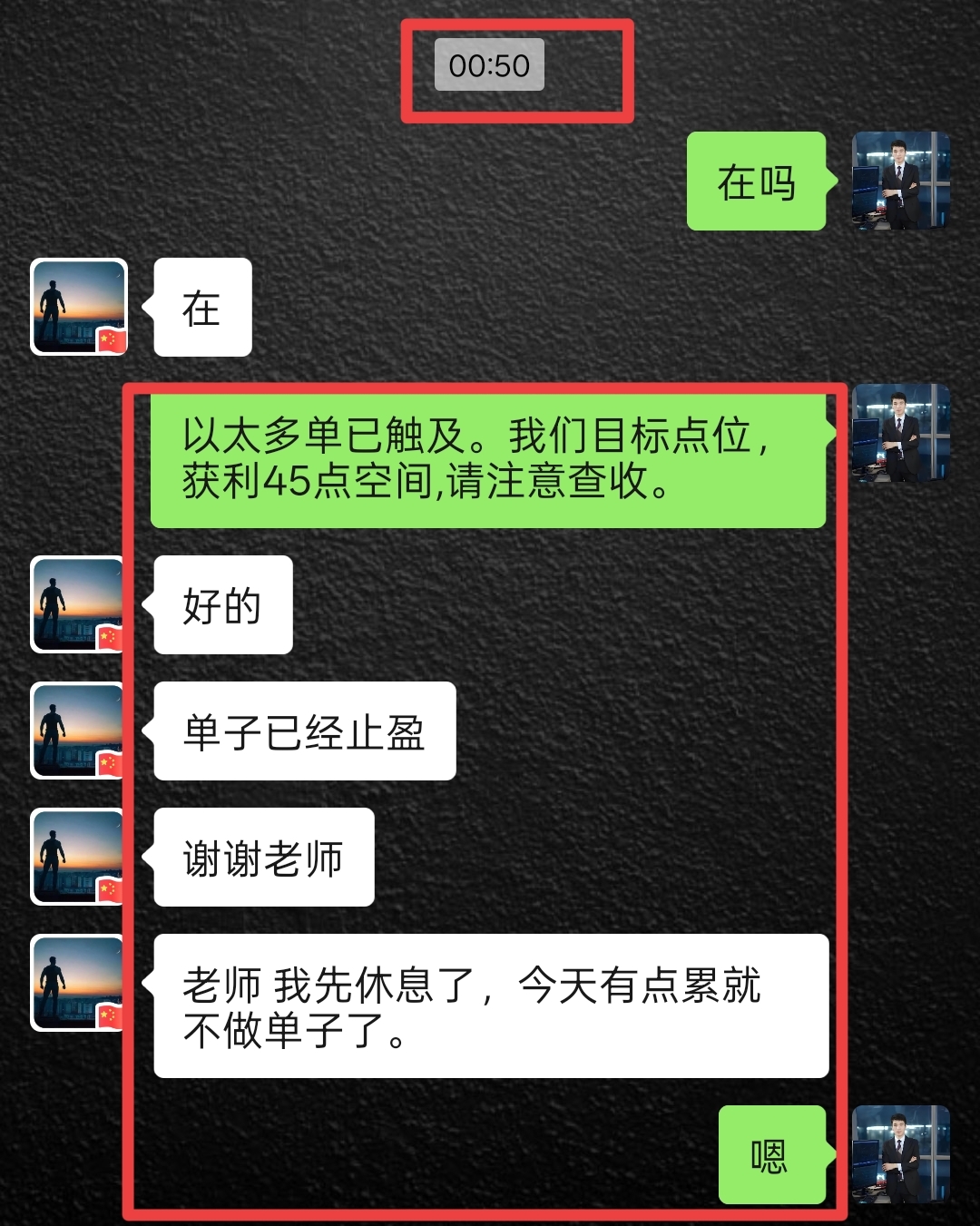Tap contact avatar next to "谢谢老师"
Image resolution: width=980 pixels, height=1226 pixels.
(x=79, y=857)
